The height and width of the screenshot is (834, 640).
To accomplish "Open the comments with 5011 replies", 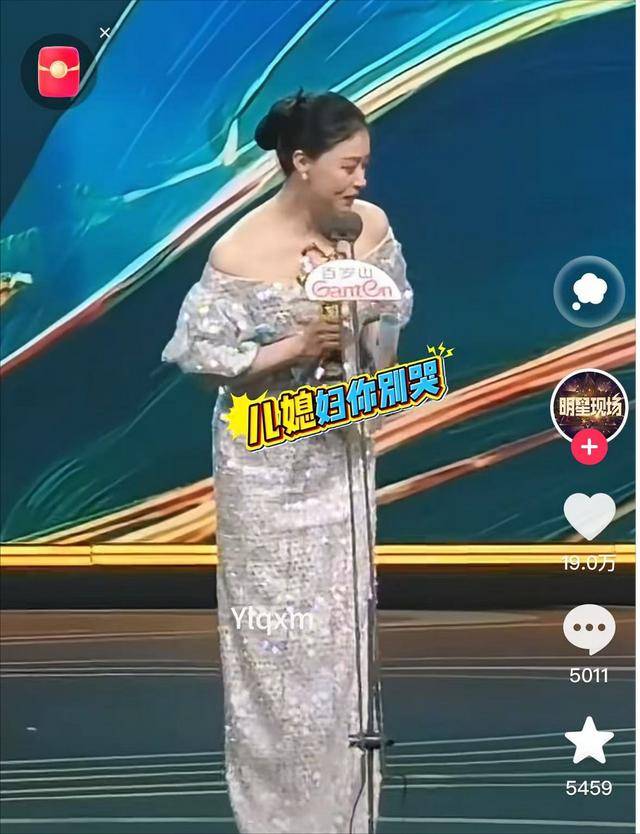I will [x=589, y=630].
